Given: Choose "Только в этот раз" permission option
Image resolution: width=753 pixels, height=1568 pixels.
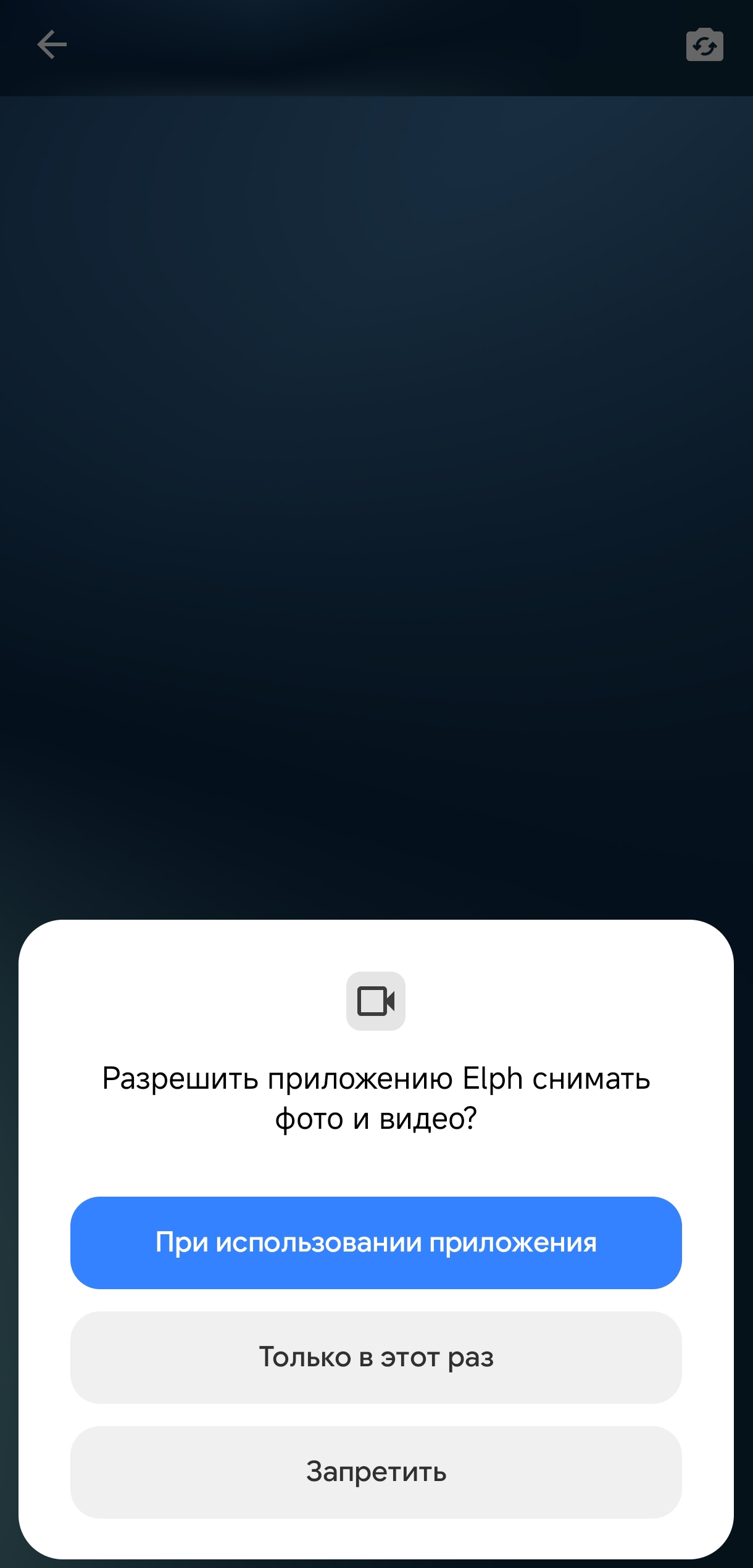Looking at the screenshot, I should (x=376, y=1357).
